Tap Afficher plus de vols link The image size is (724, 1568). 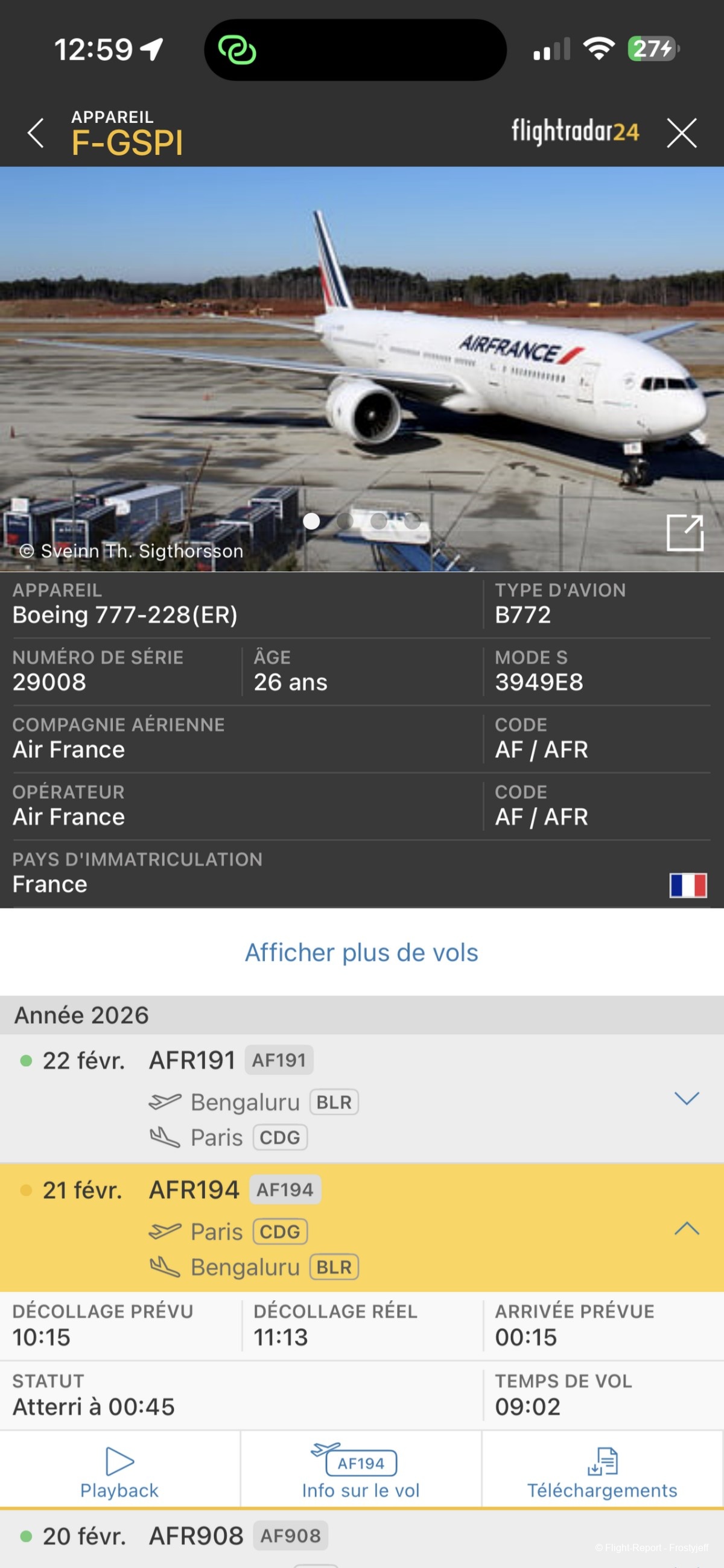point(361,953)
